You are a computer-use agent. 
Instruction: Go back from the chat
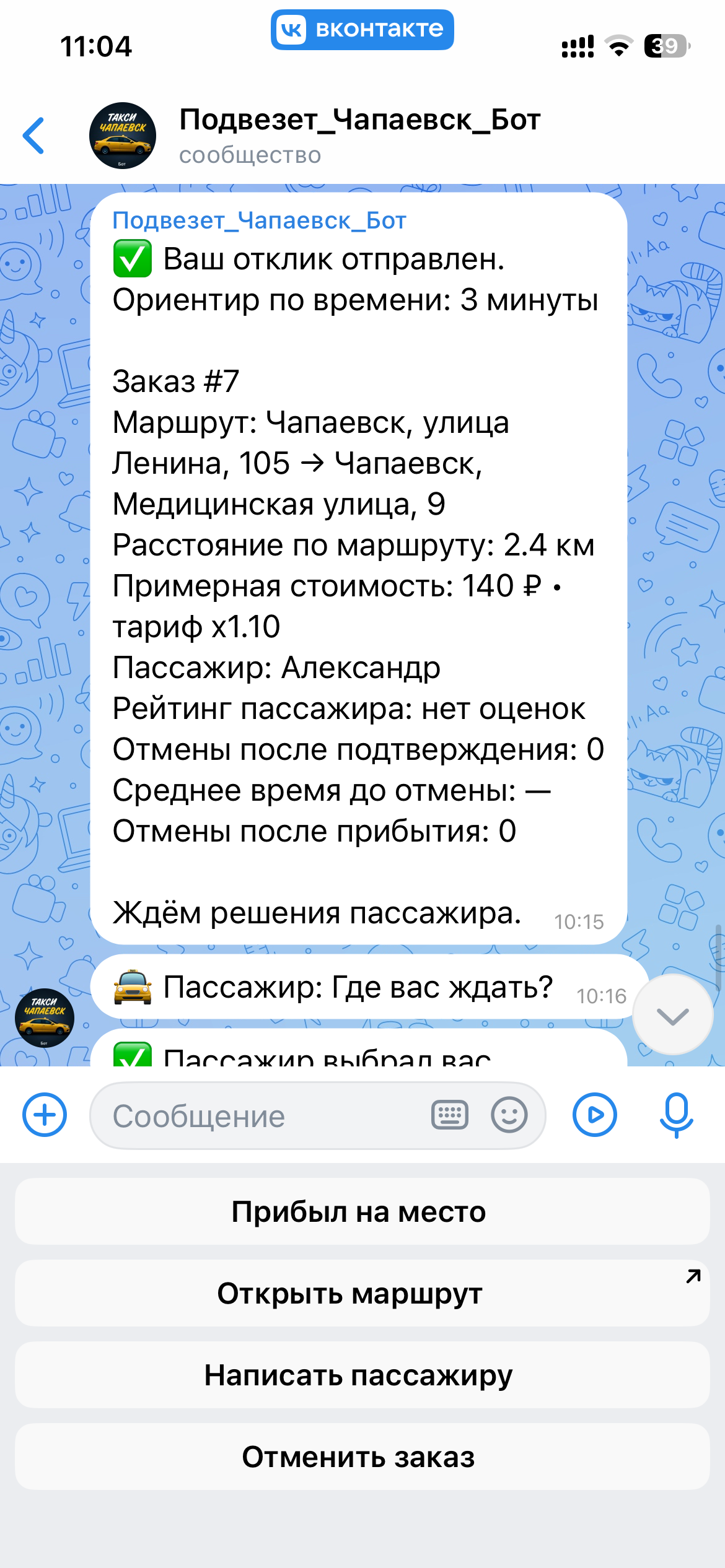[x=34, y=136]
